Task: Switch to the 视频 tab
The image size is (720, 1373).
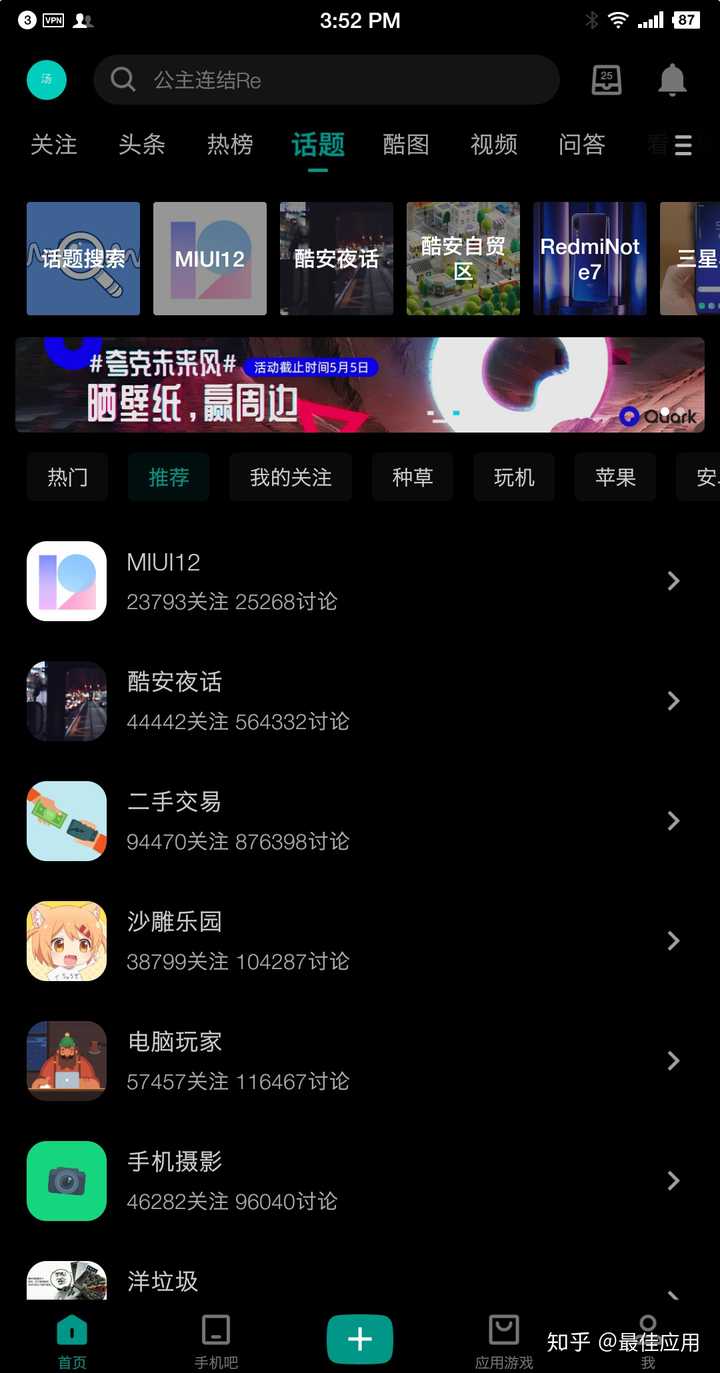Action: (493, 145)
